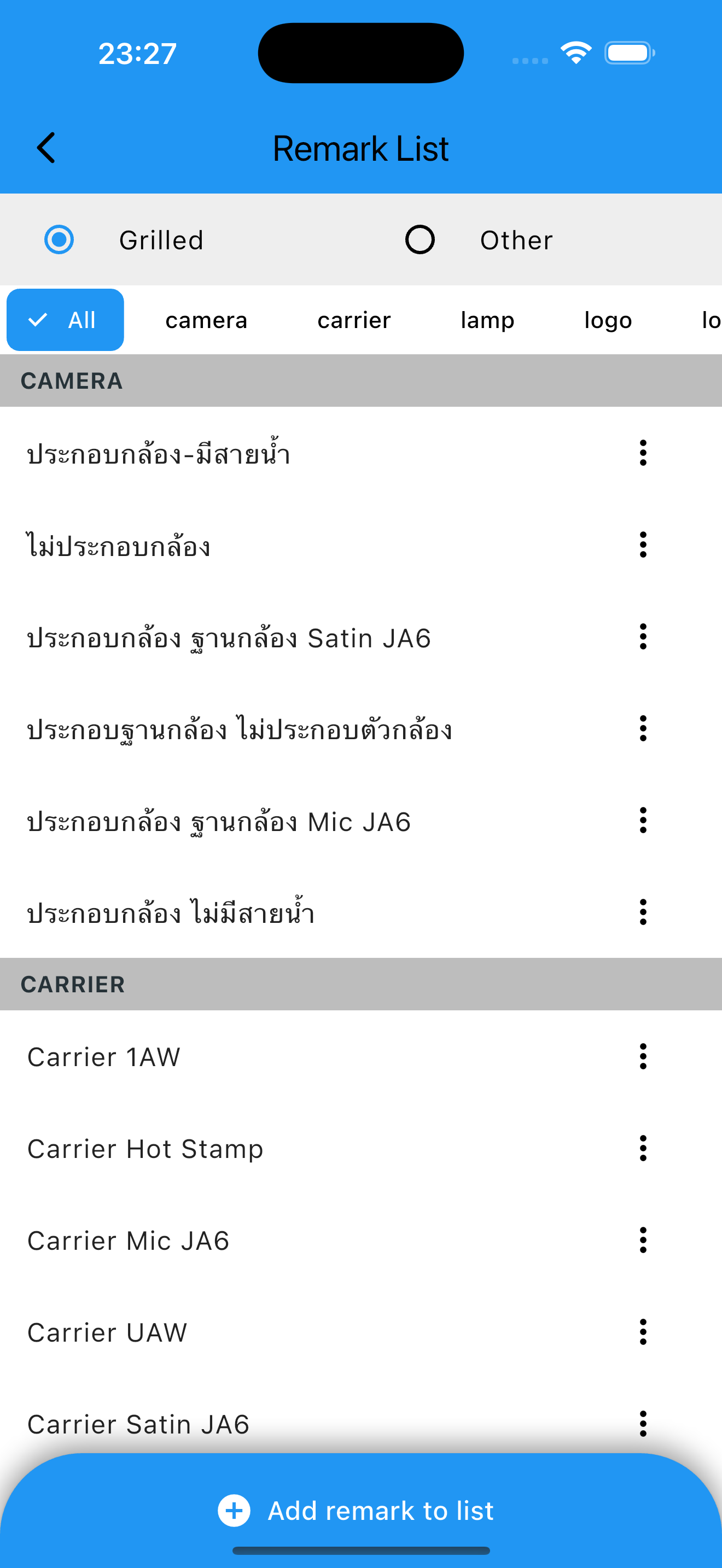Image resolution: width=722 pixels, height=1568 pixels.
Task: Open options for ประกอบกล้อง-มีสายน้ำ
Action: [x=643, y=453]
